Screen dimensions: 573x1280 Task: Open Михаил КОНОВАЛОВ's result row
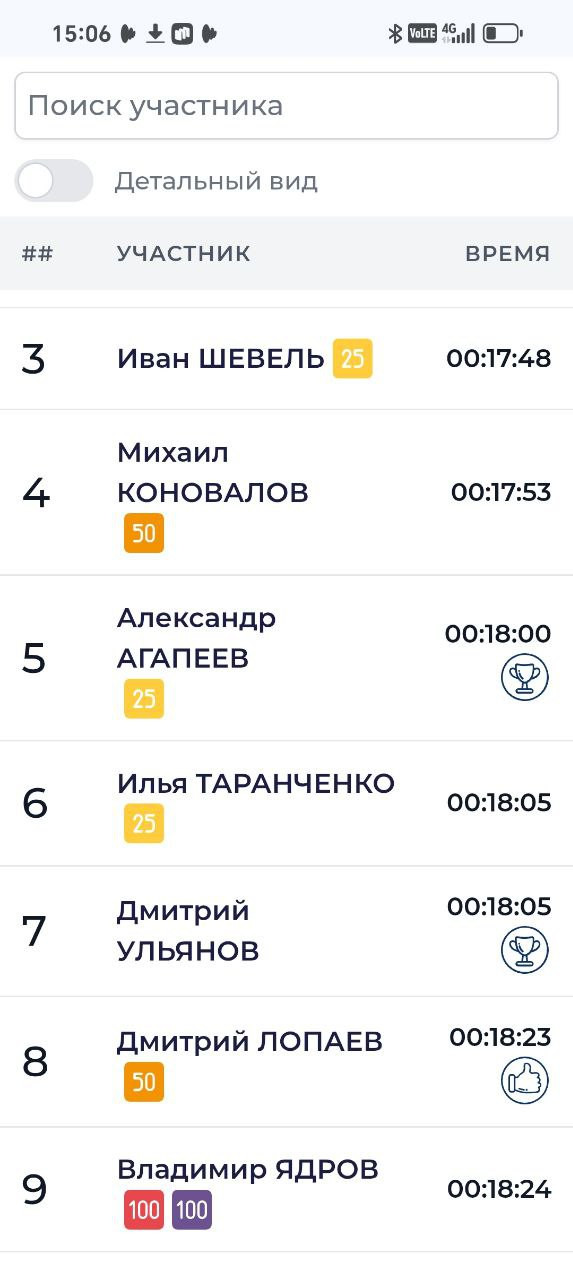click(x=286, y=492)
